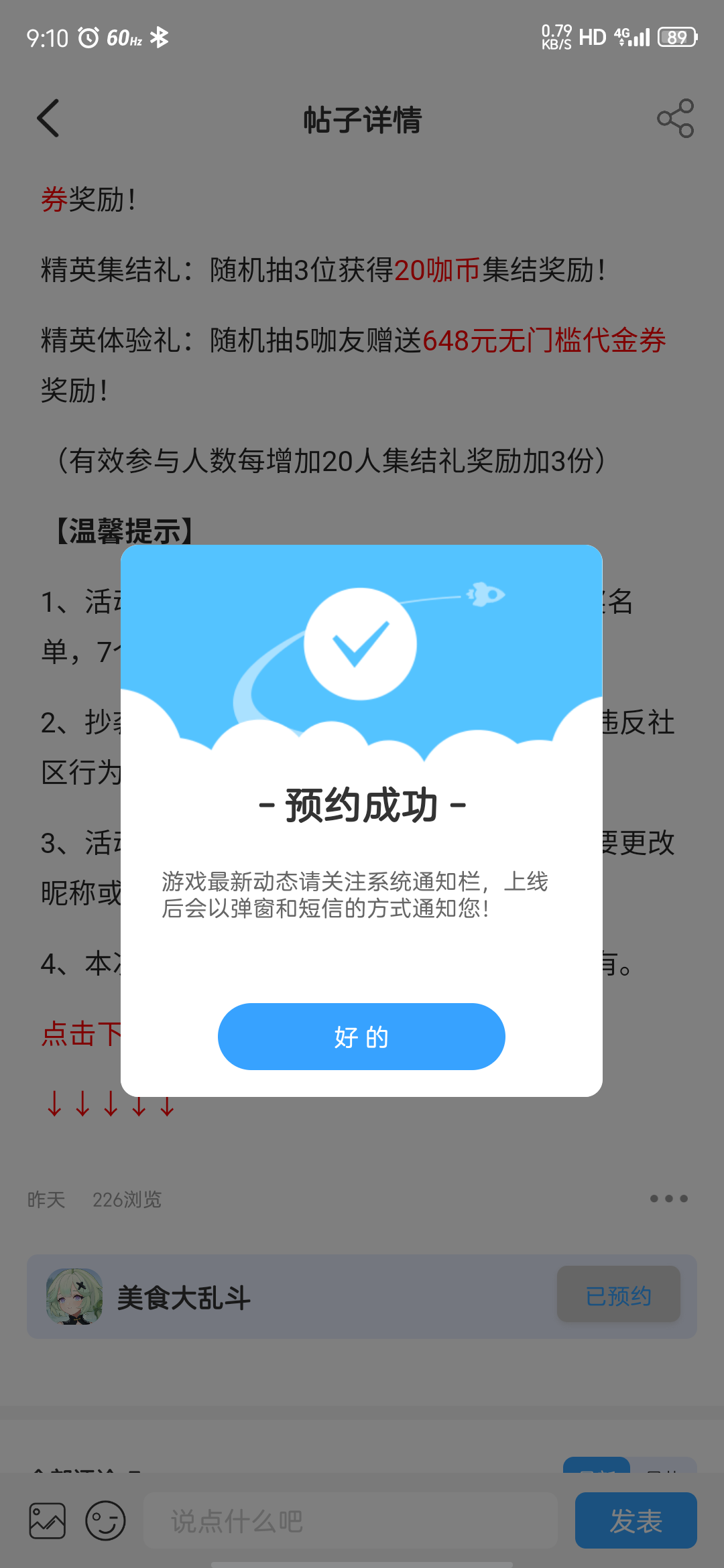Confirm the dialog with 好的 button

coord(361,1036)
